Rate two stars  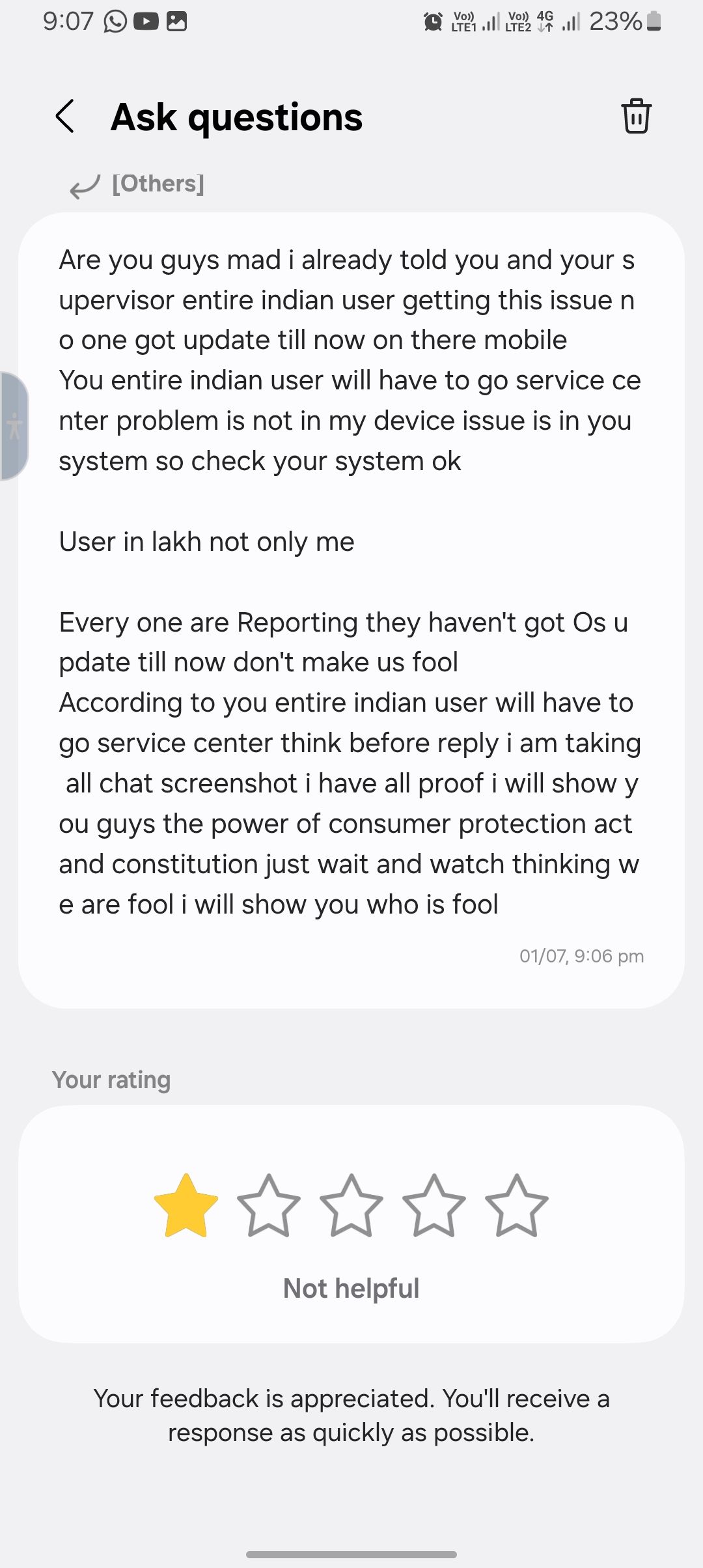[269, 1206]
